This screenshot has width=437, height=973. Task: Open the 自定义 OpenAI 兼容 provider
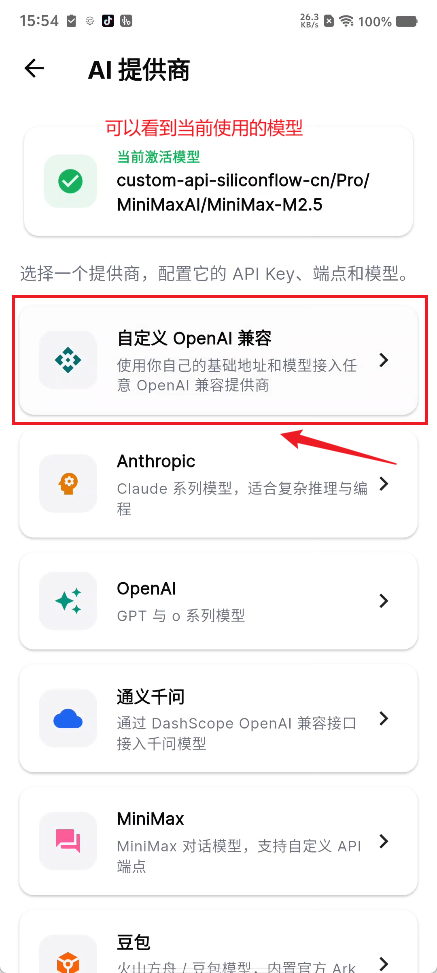point(218,360)
